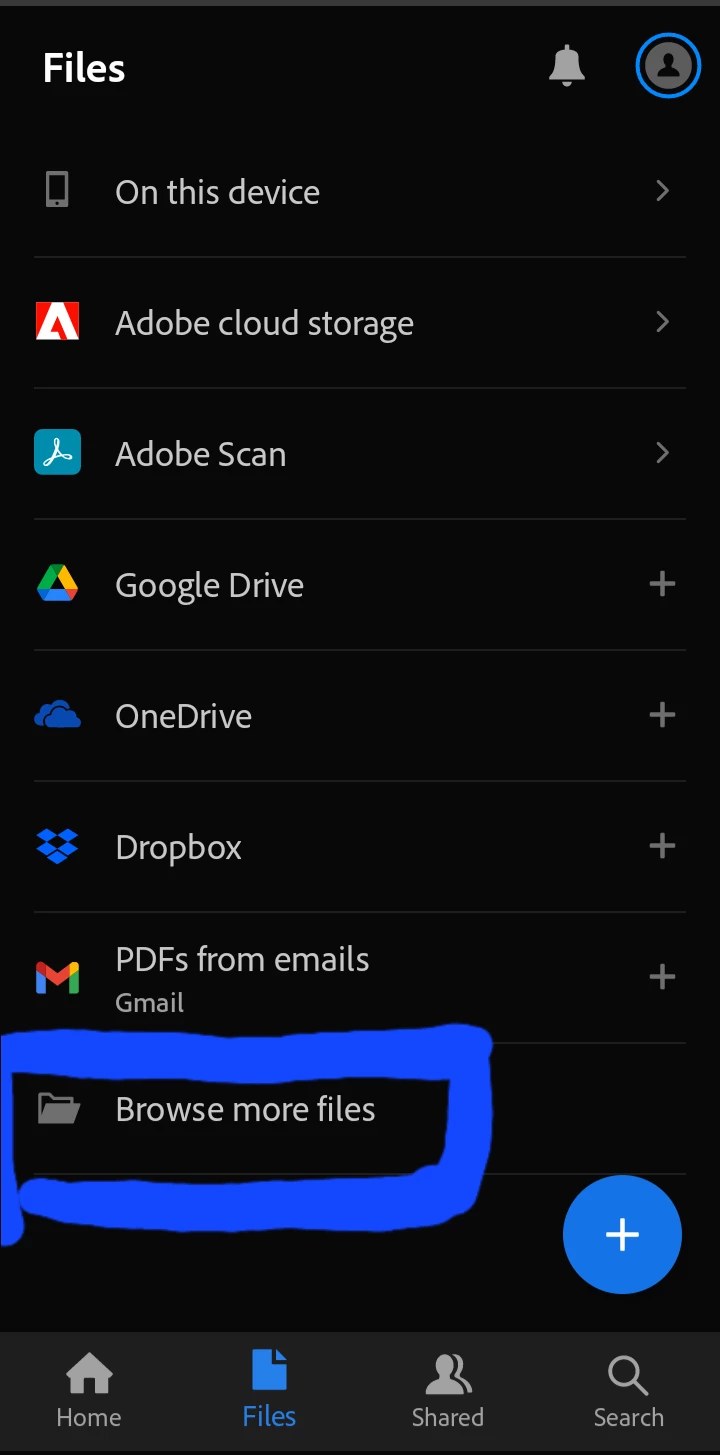The width and height of the screenshot is (720, 1455).
Task: Open Adobe Scan files
Action: click(x=360, y=454)
